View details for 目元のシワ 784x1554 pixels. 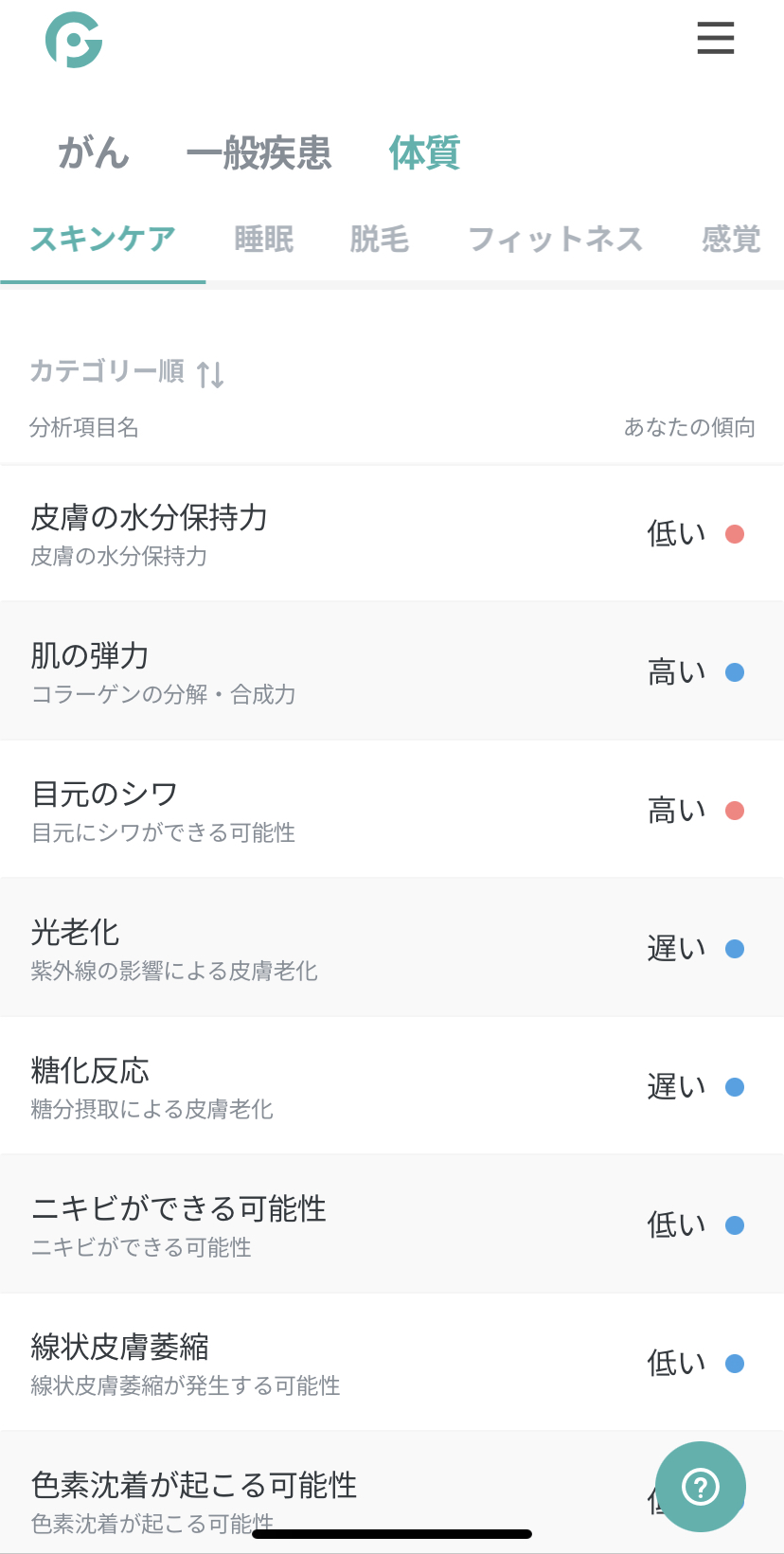tap(392, 810)
